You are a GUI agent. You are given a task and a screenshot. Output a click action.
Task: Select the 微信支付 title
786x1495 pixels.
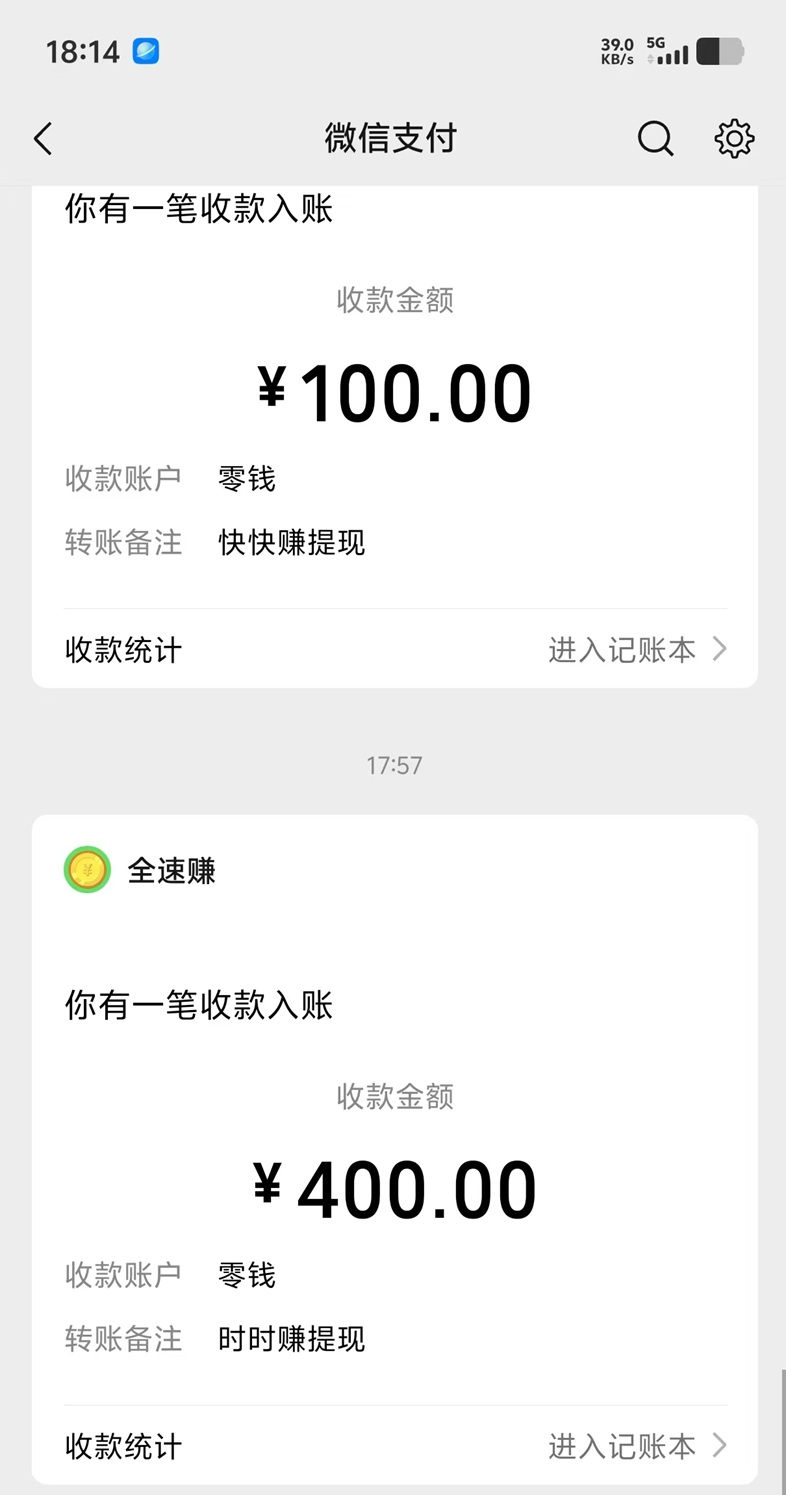pos(391,139)
